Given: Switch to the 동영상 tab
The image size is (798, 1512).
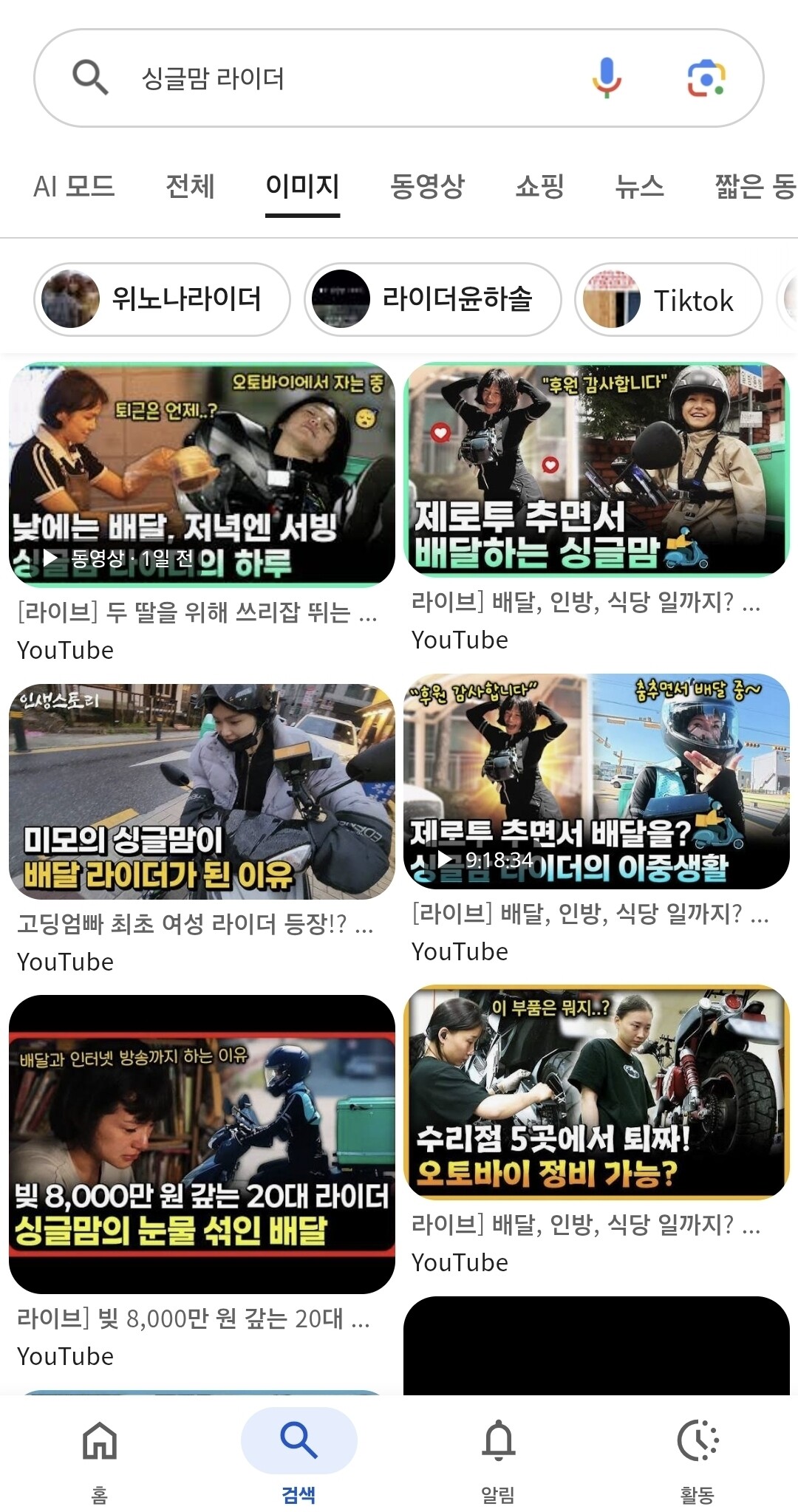Looking at the screenshot, I should (427, 186).
